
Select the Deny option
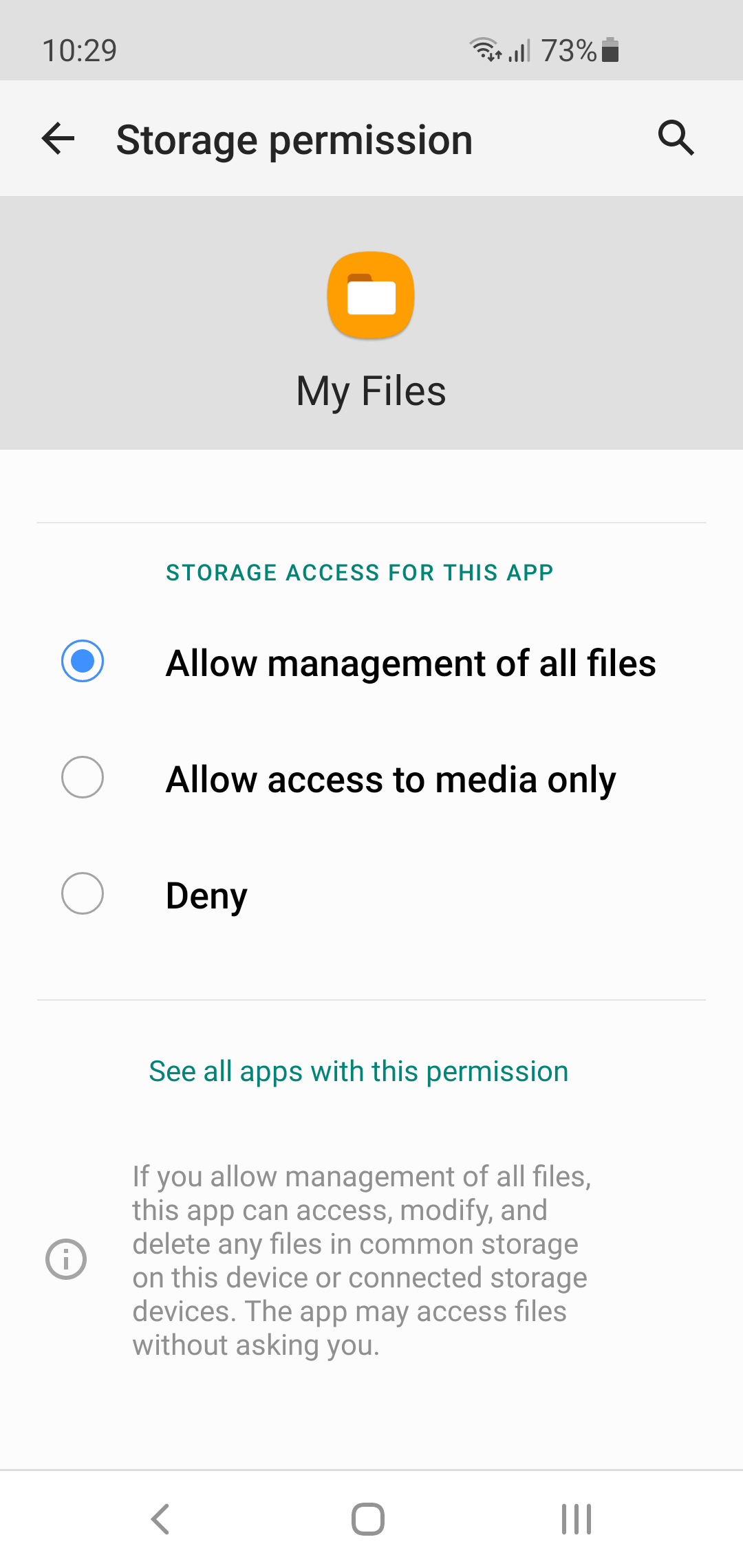click(83, 894)
